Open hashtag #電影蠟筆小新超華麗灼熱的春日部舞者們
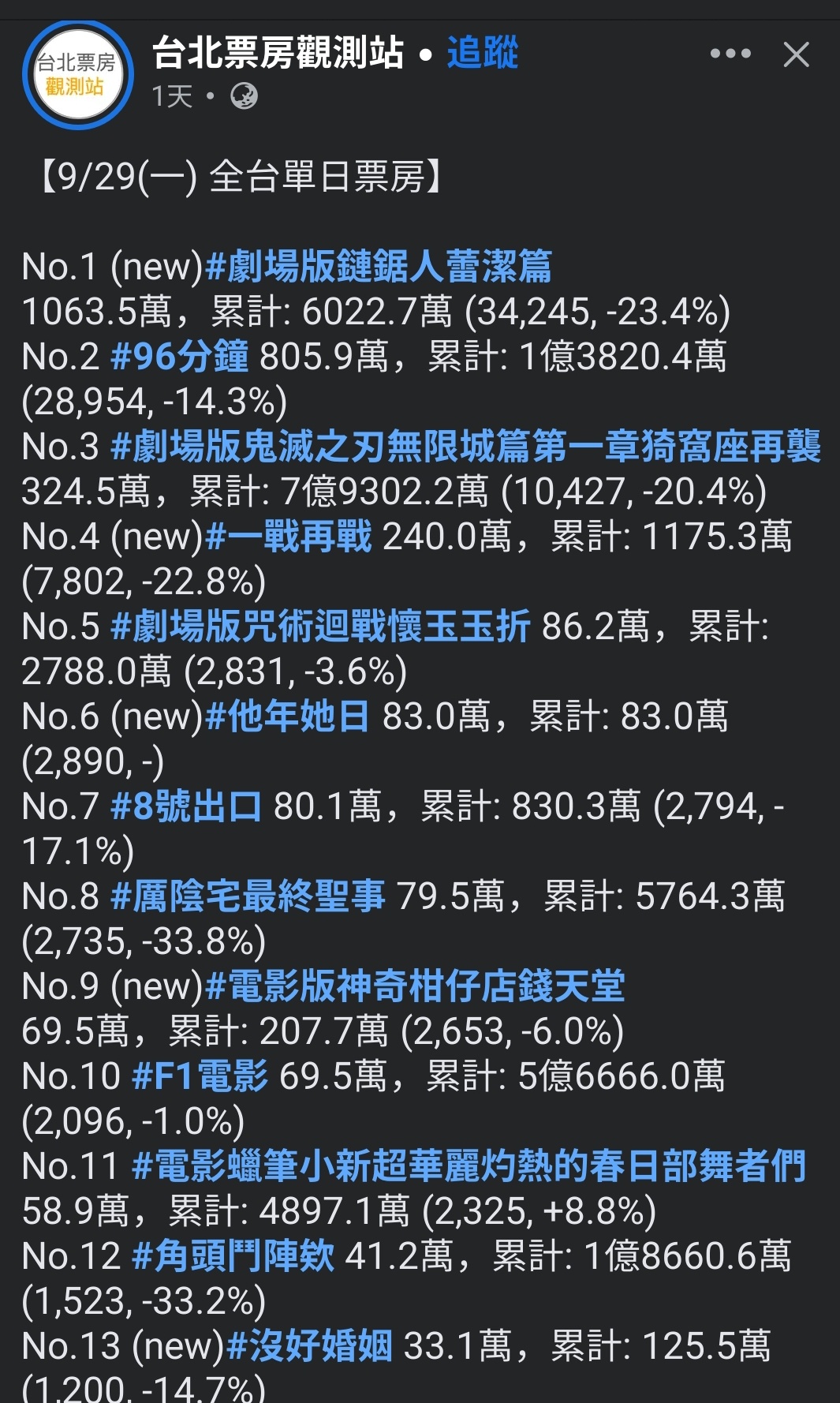Screen dimensions: 840x1403 click(x=469, y=1166)
